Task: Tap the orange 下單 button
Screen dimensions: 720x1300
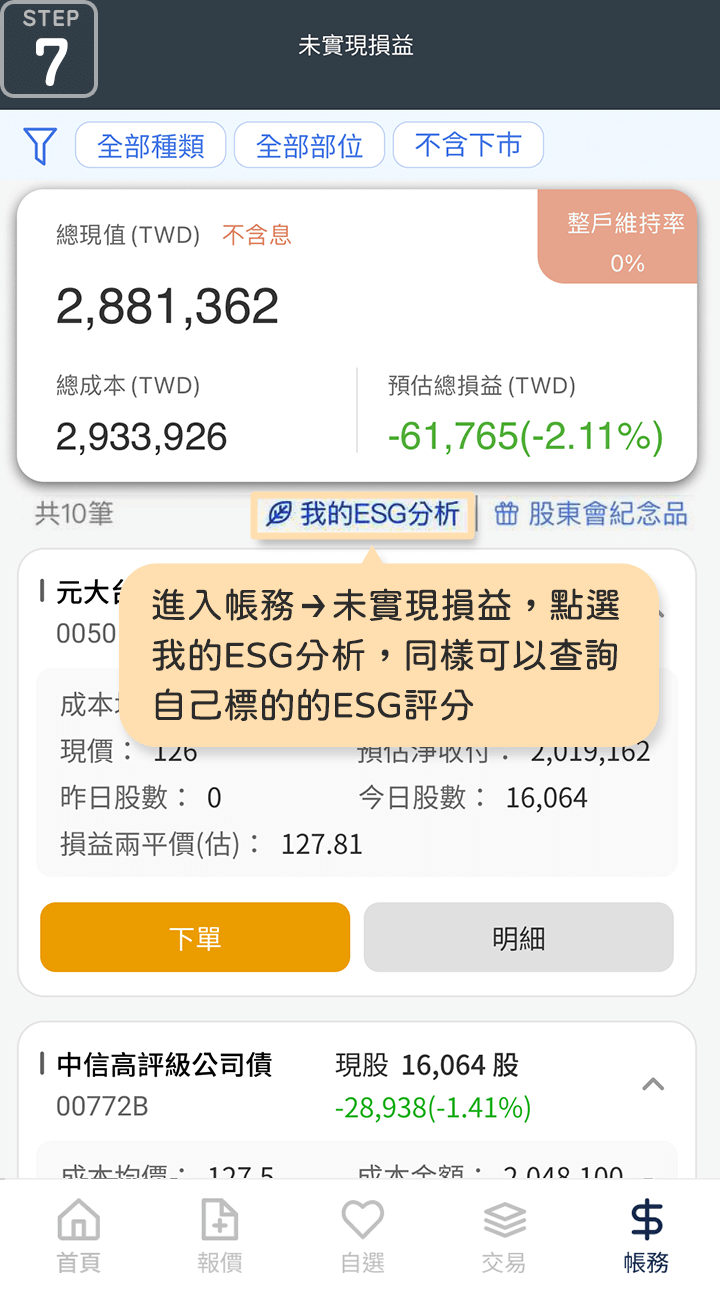Action: click(195, 938)
